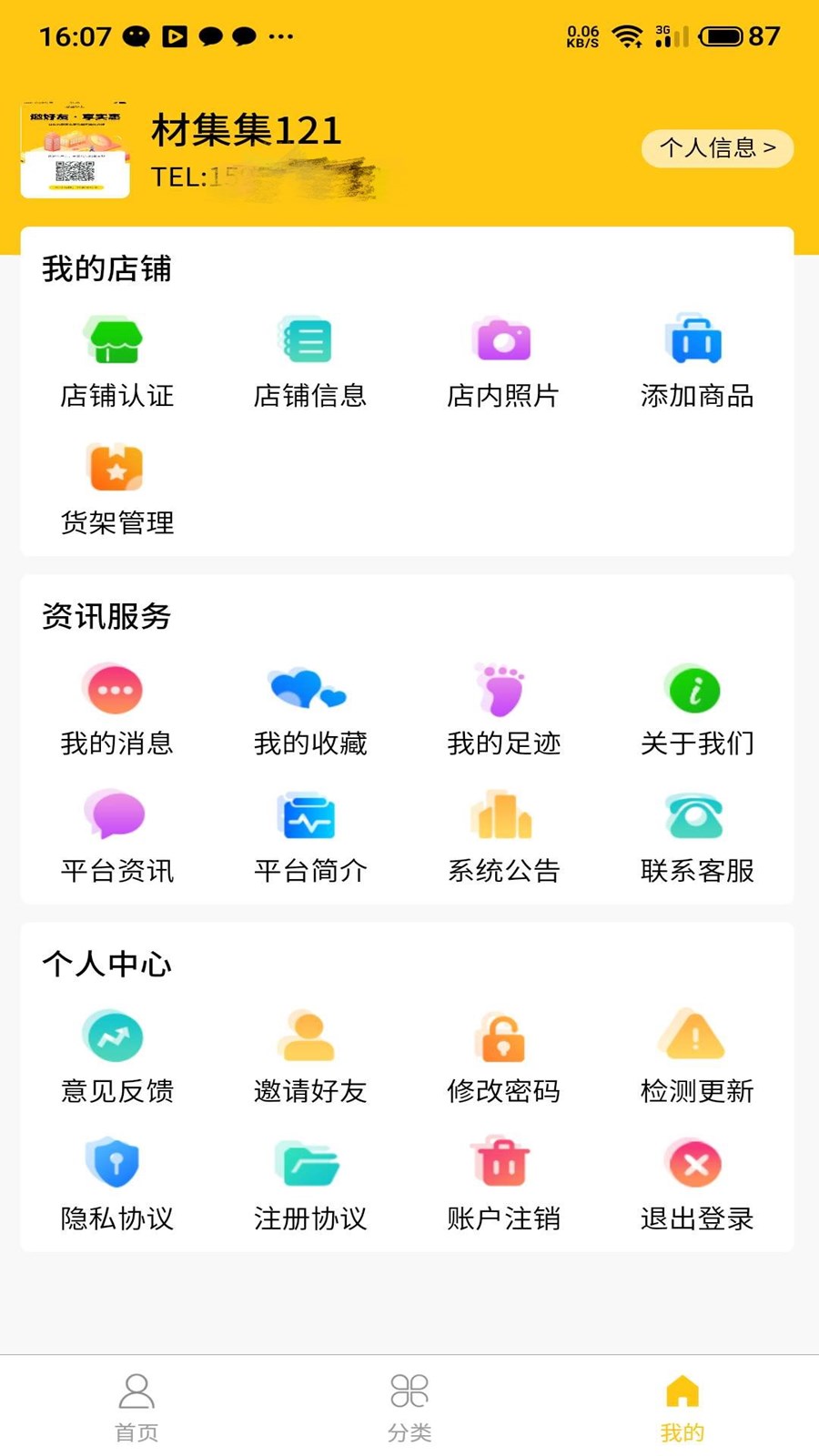
Task: View 系统公告 system announcements
Action: (x=502, y=837)
